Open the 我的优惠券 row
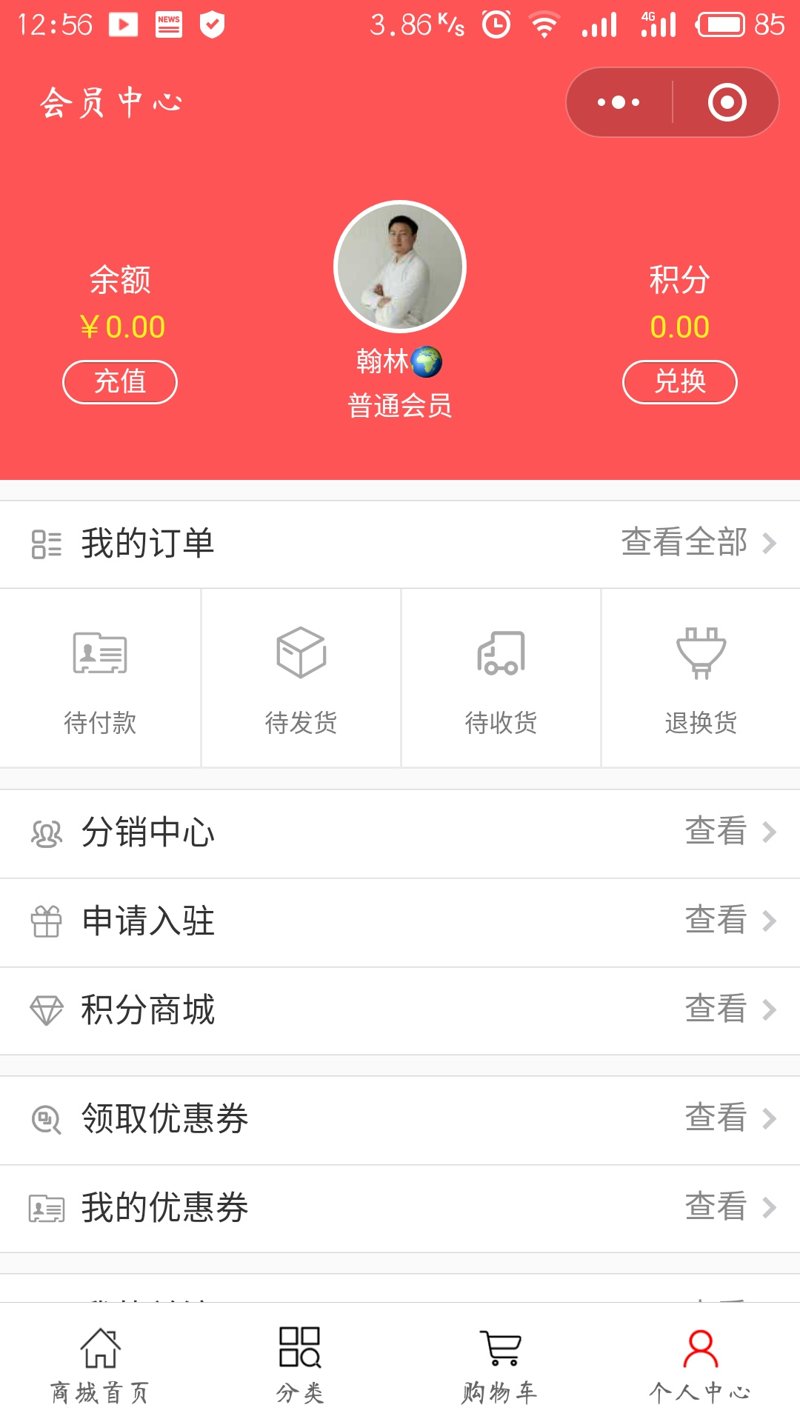 [x=400, y=1208]
